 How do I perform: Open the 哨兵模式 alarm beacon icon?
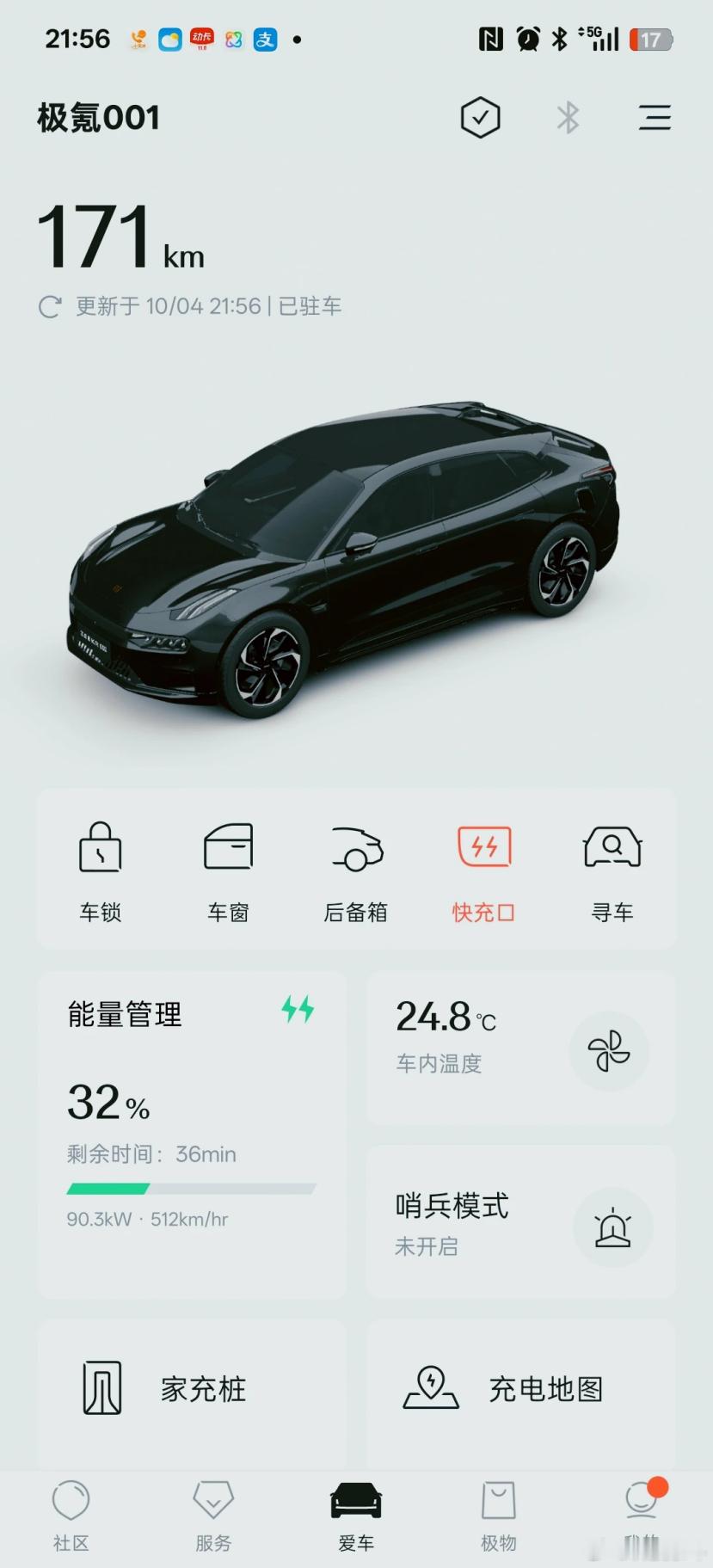coord(612,1227)
